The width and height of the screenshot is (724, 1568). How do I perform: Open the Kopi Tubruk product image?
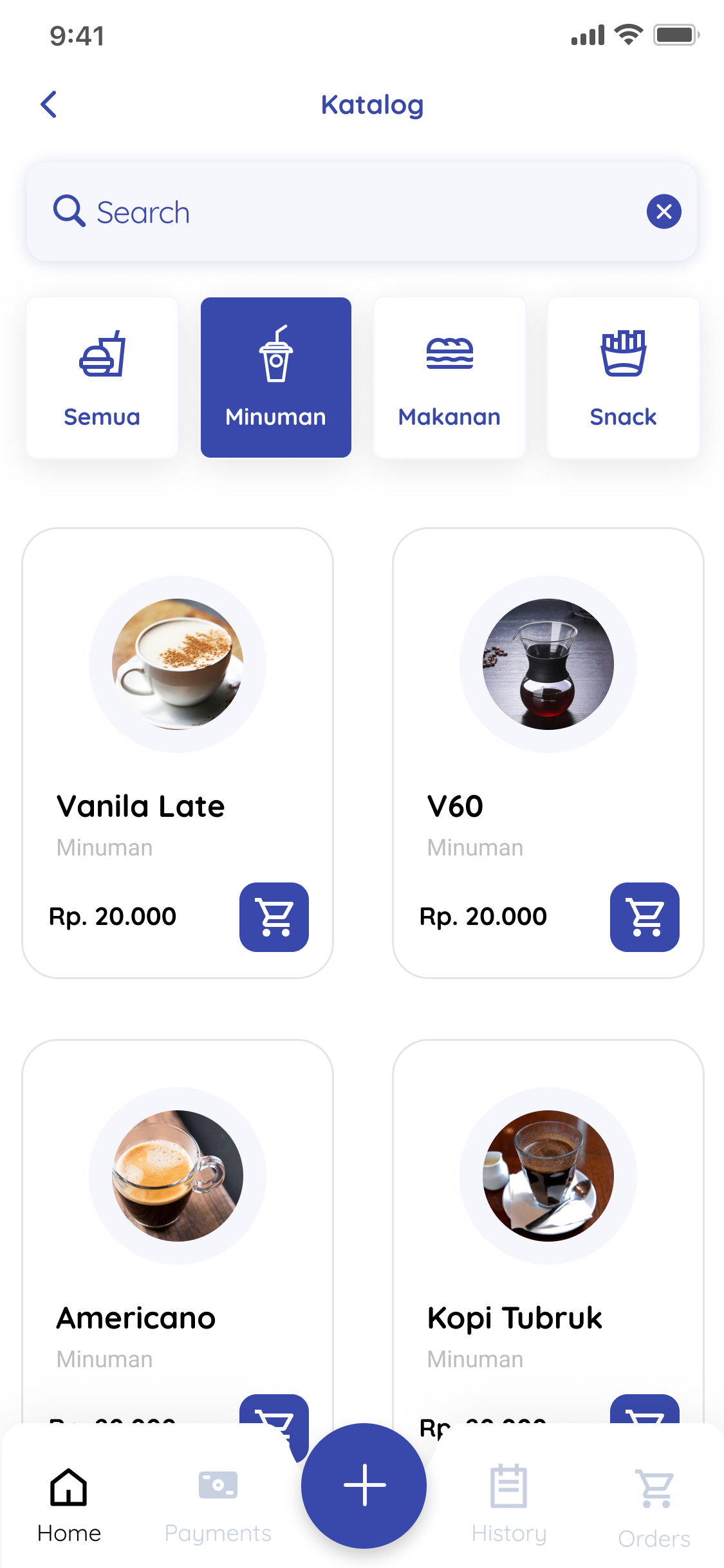pos(548,1177)
